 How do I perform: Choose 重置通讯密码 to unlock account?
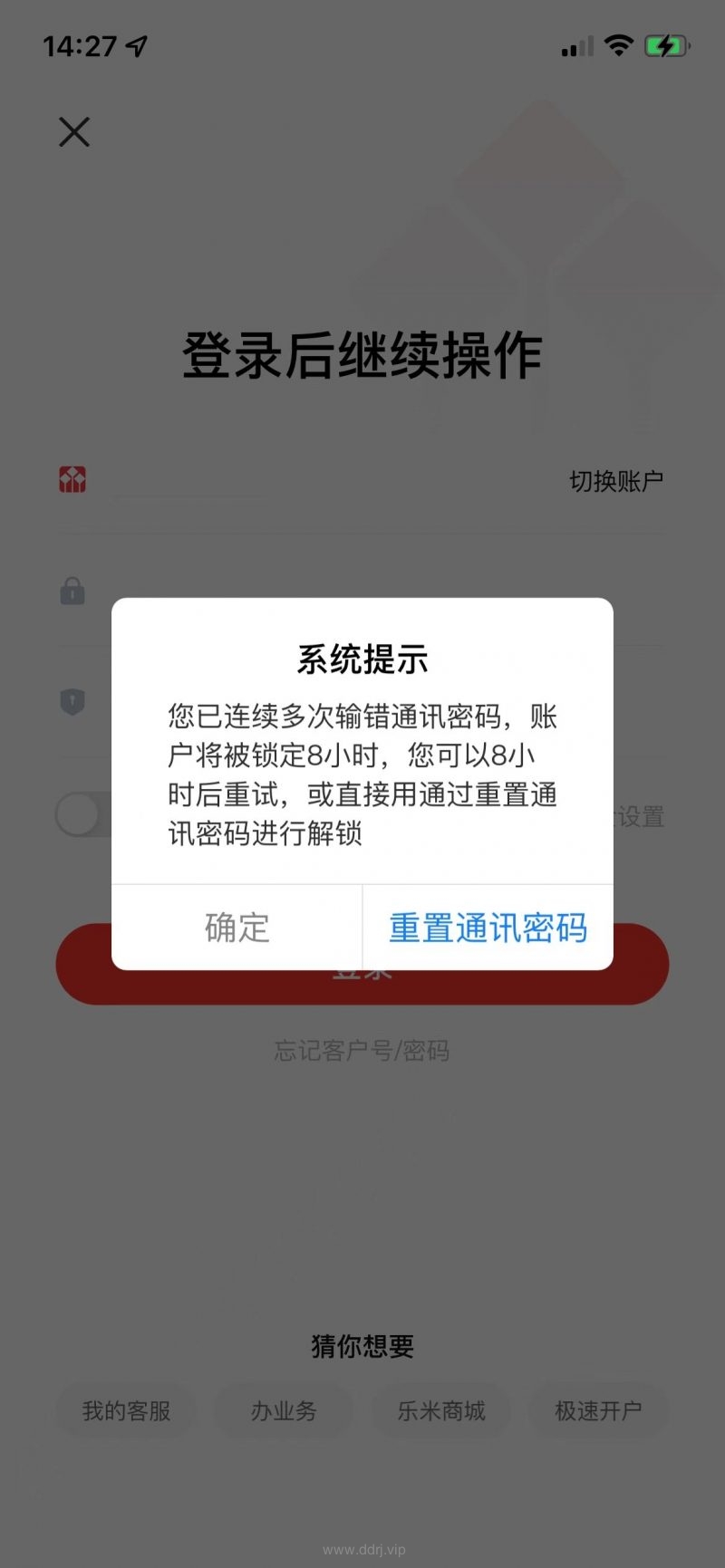click(x=488, y=928)
